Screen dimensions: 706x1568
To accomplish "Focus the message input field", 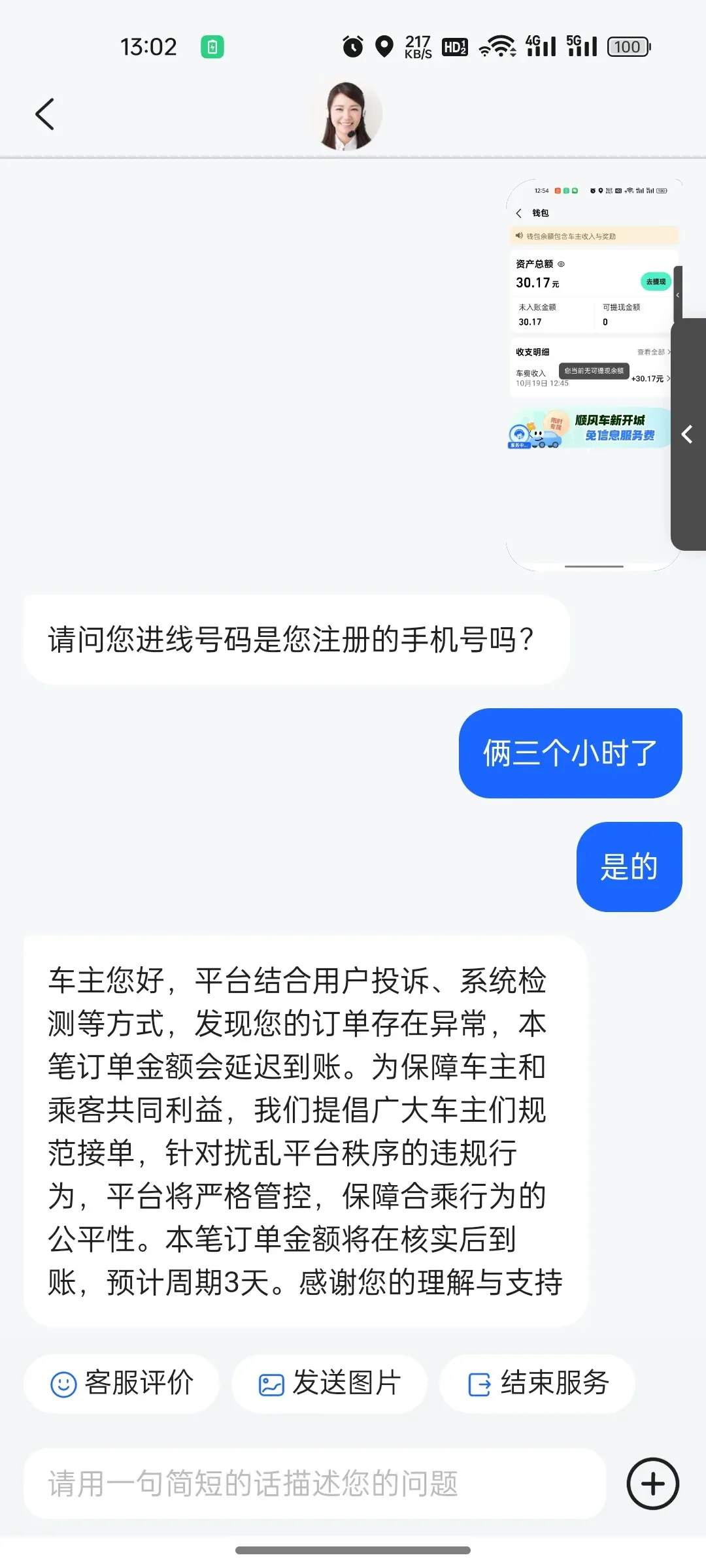I will pyautogui.click(x=314, y=1484).
